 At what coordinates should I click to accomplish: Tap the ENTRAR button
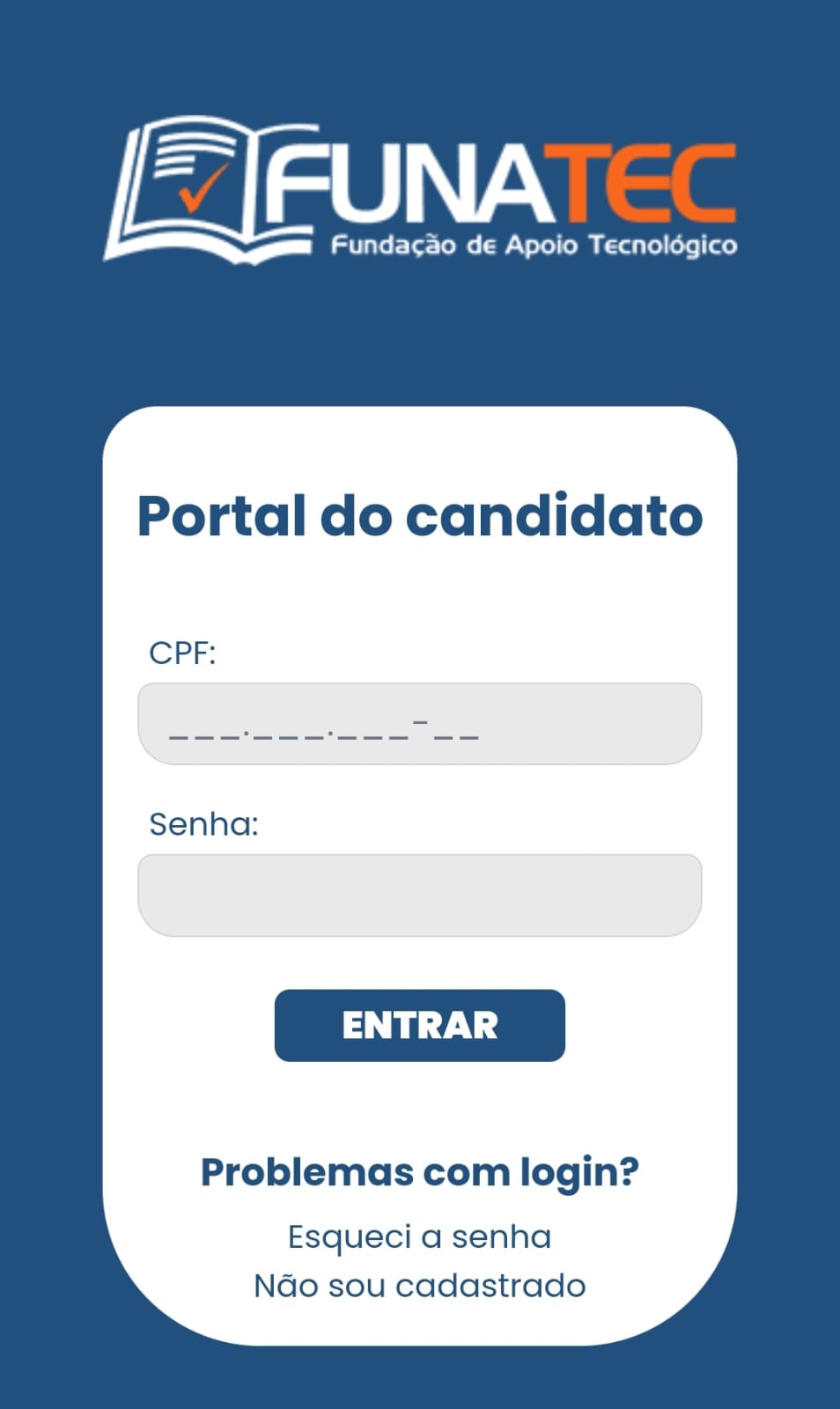[x=420, y=1025]
